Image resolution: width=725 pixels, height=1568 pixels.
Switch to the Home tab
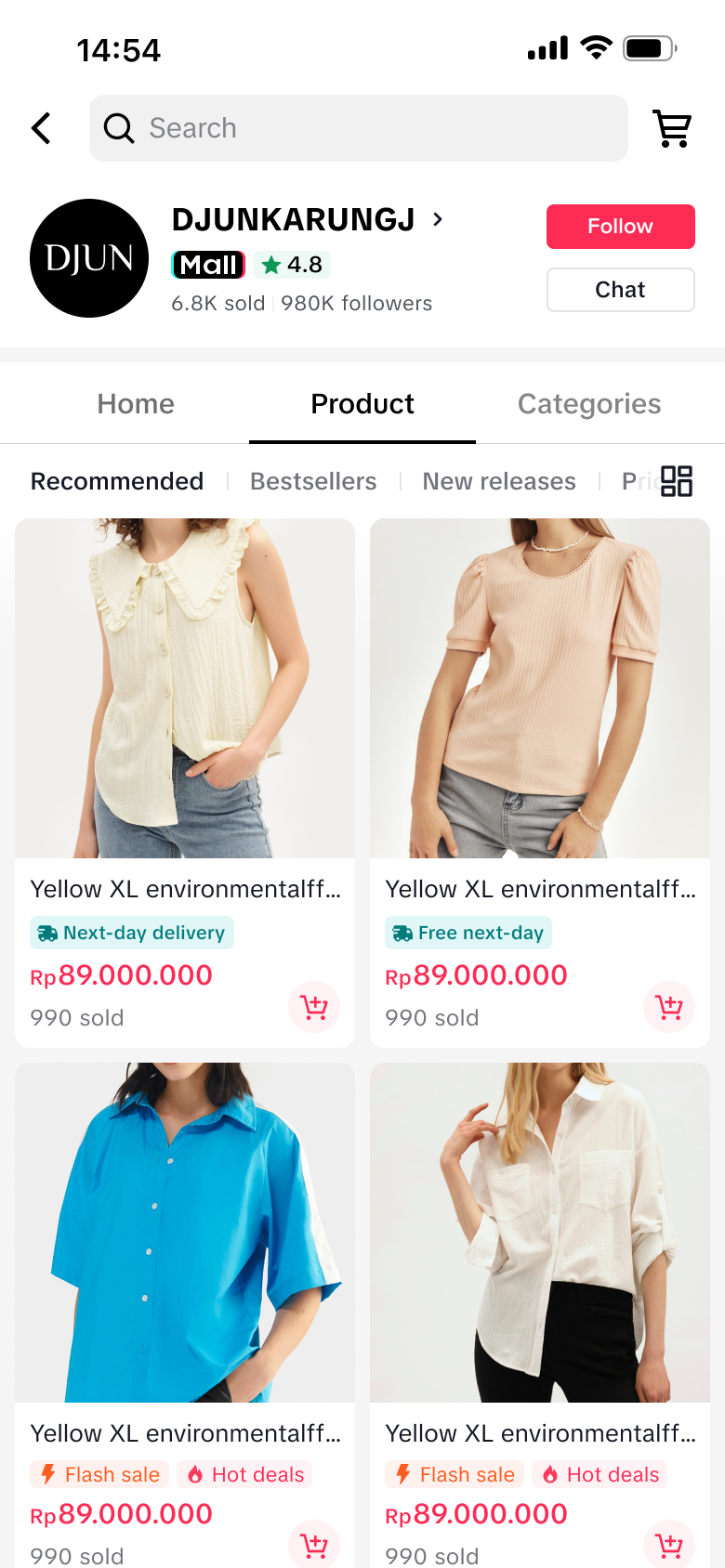(136, 404)
